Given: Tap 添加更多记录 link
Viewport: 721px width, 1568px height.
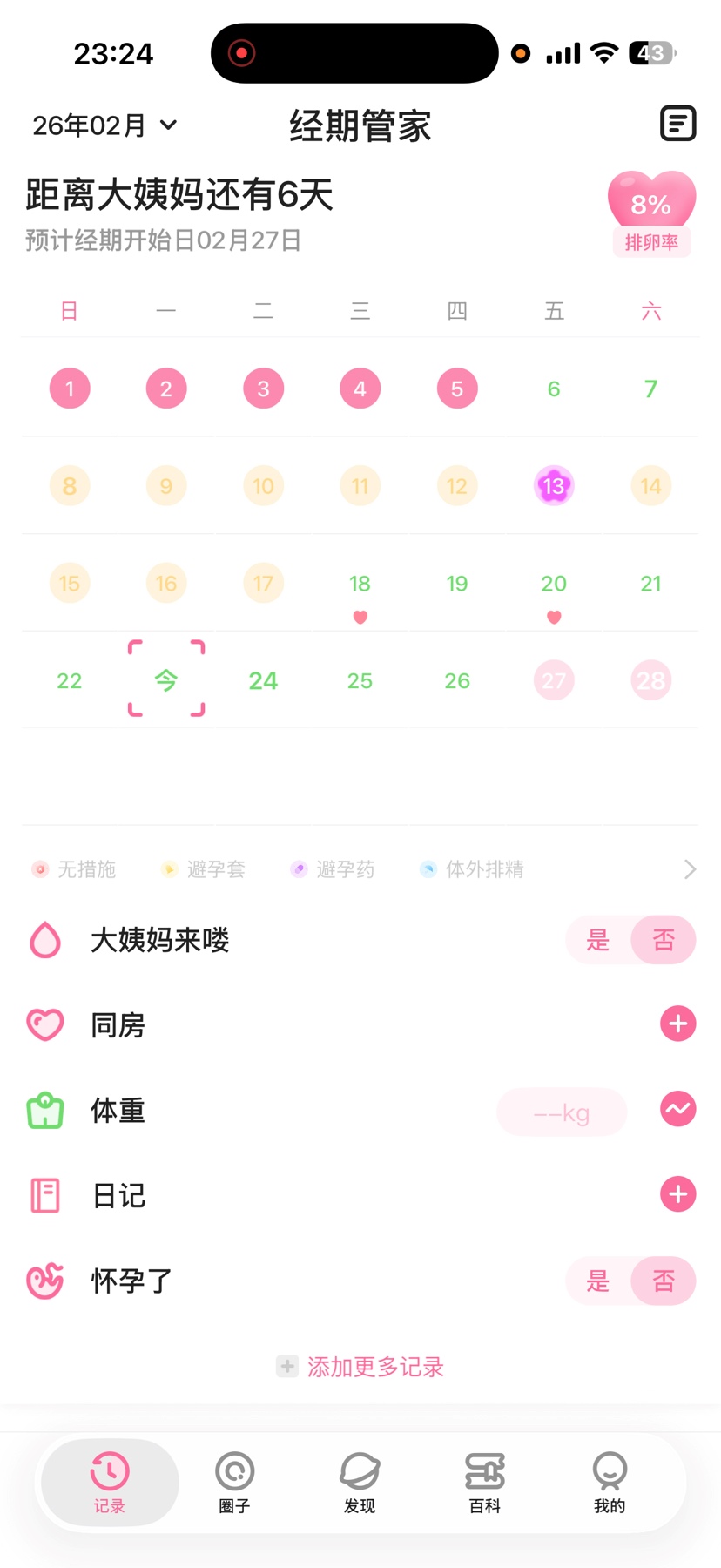Looking at the screenshot, I should click(x=360, y=1366).
